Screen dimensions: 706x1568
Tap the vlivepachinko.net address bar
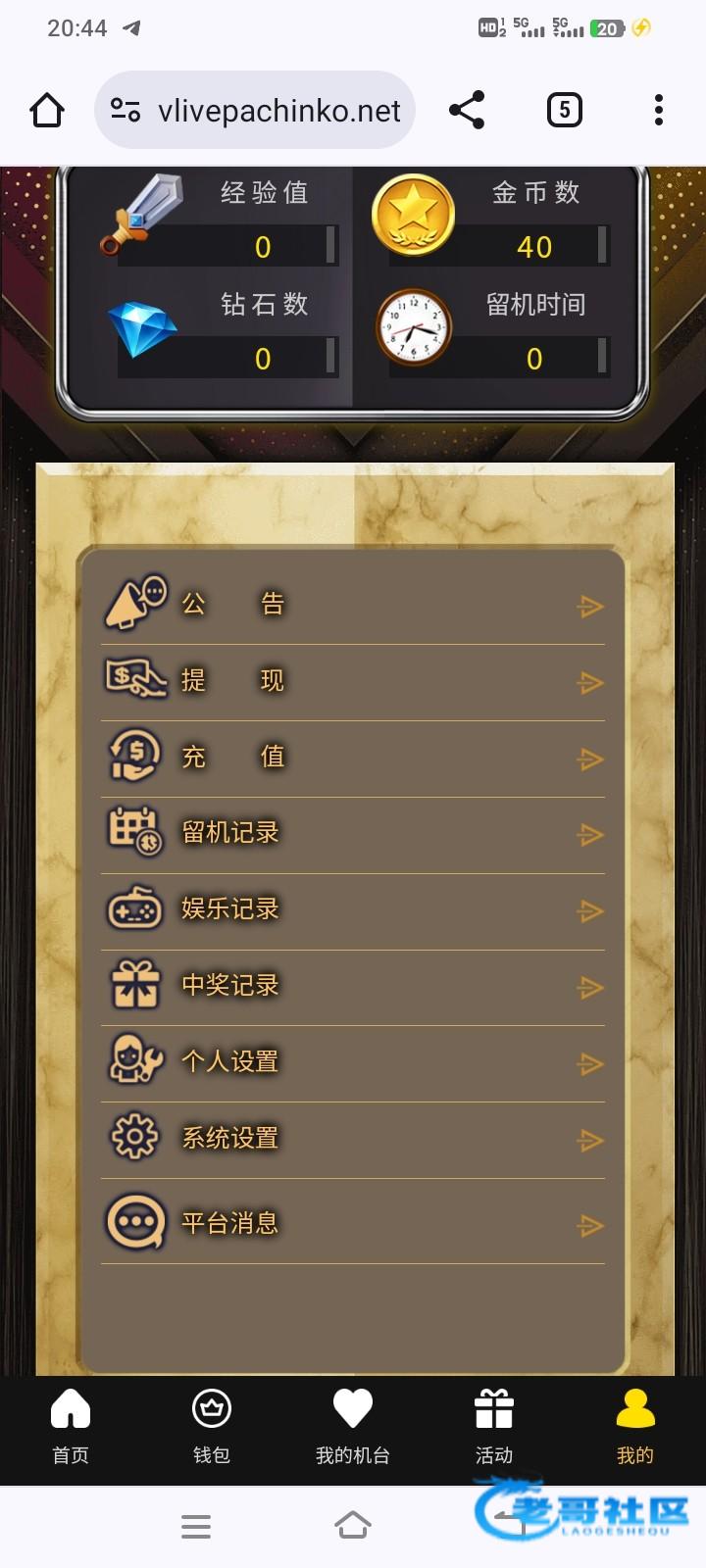(x=255, y=110)
